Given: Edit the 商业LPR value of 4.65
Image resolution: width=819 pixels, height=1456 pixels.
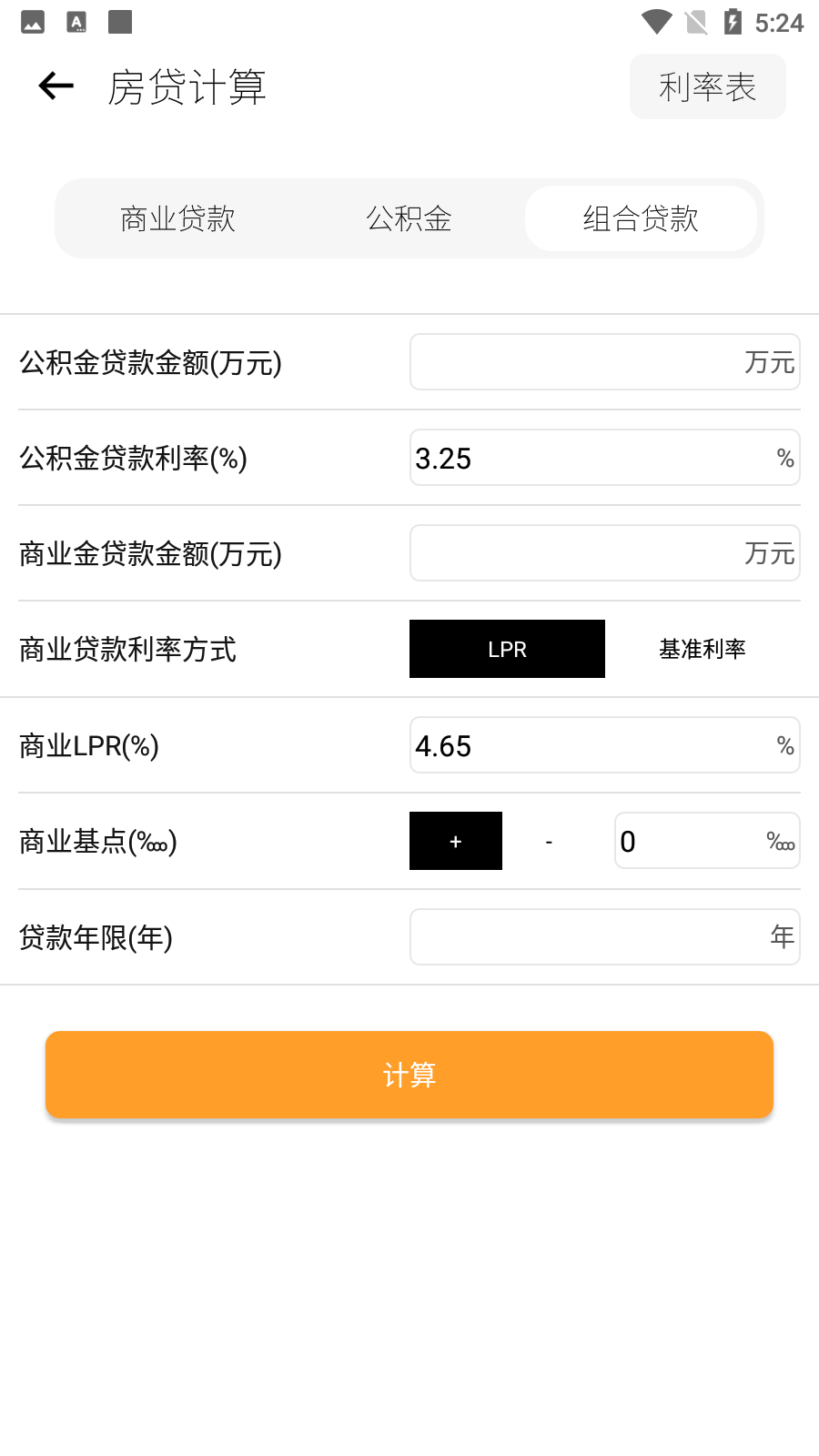Looking at the screenshot, I should coord(604,744).
